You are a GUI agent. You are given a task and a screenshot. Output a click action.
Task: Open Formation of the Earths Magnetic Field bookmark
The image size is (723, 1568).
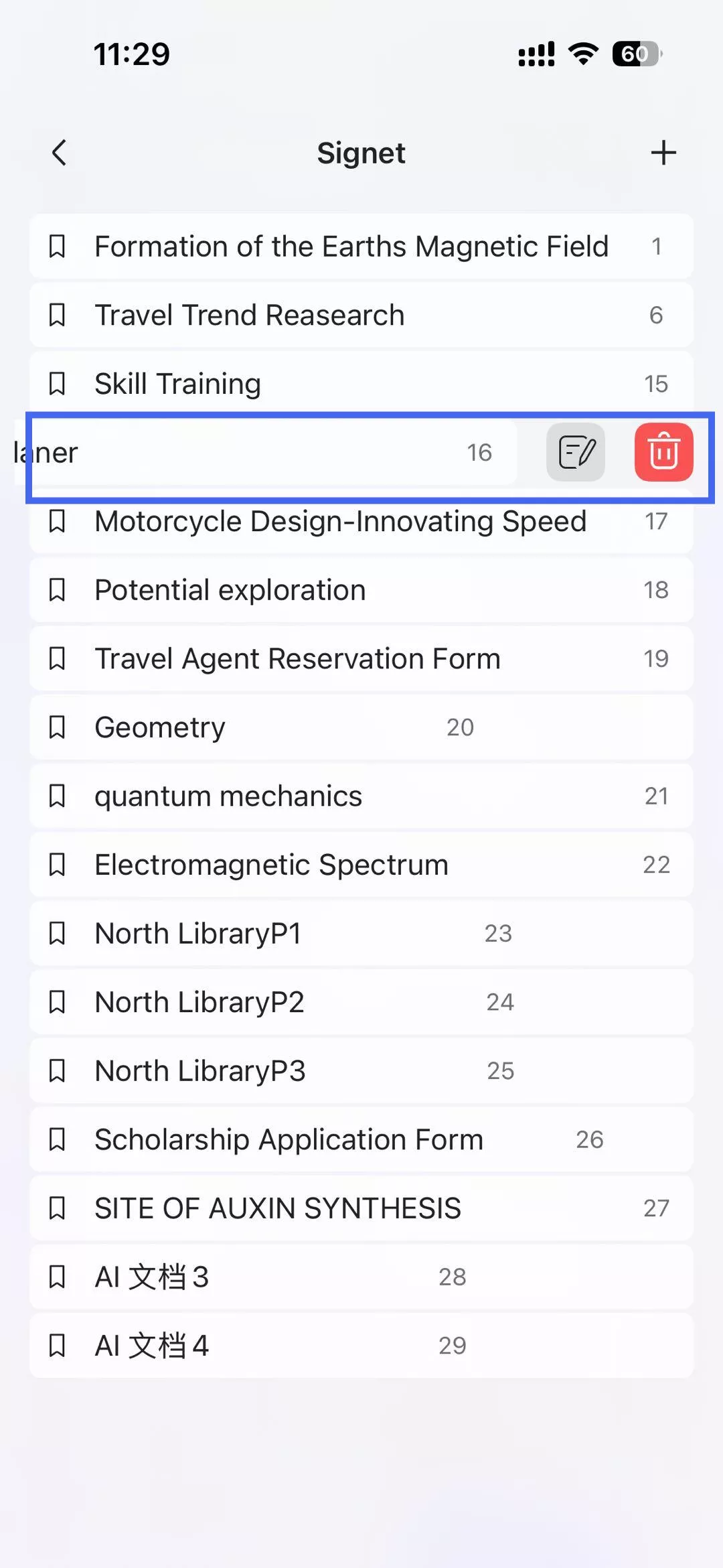tap(351, 246)
